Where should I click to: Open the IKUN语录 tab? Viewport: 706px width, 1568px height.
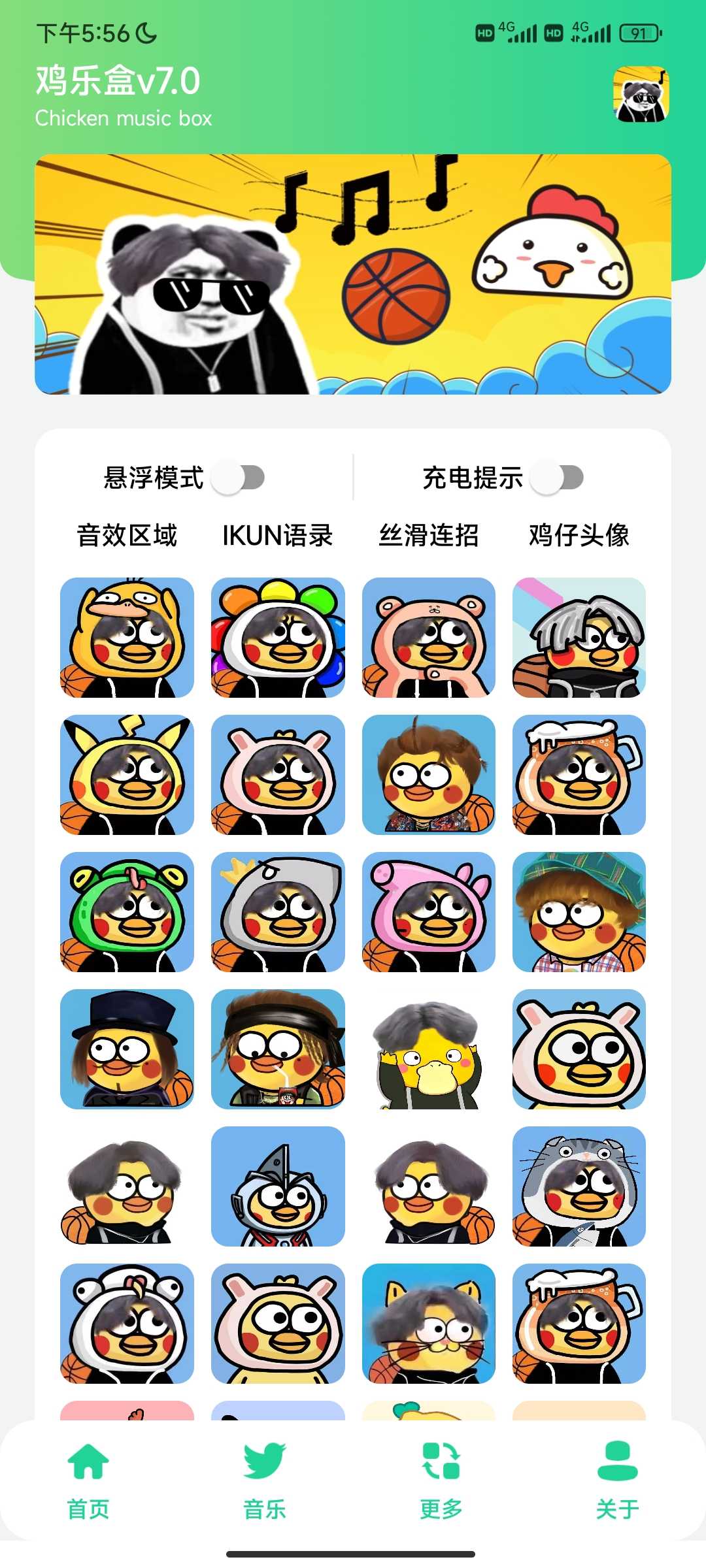pos(278,535)
